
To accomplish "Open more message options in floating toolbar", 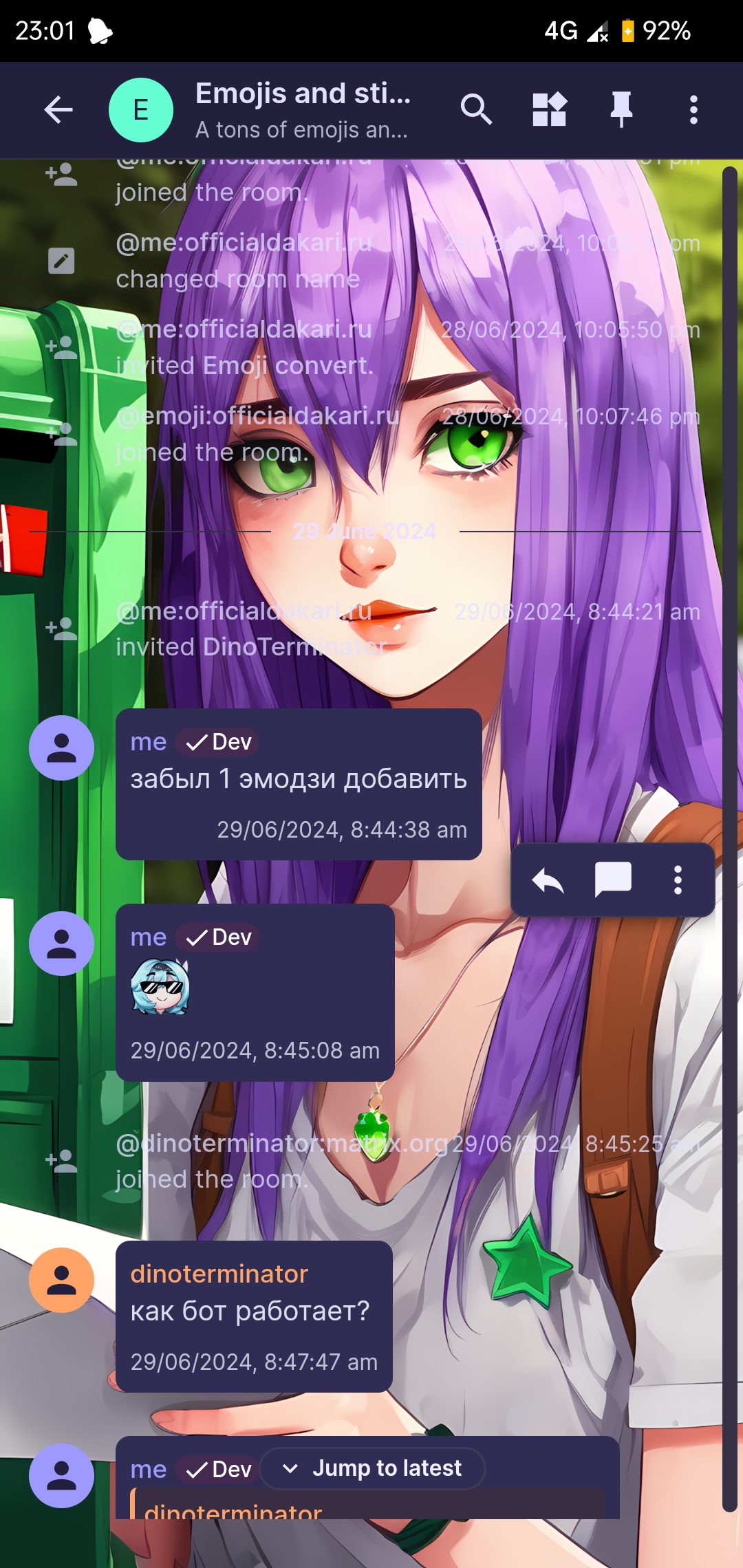I will click(x=678, y=880).
